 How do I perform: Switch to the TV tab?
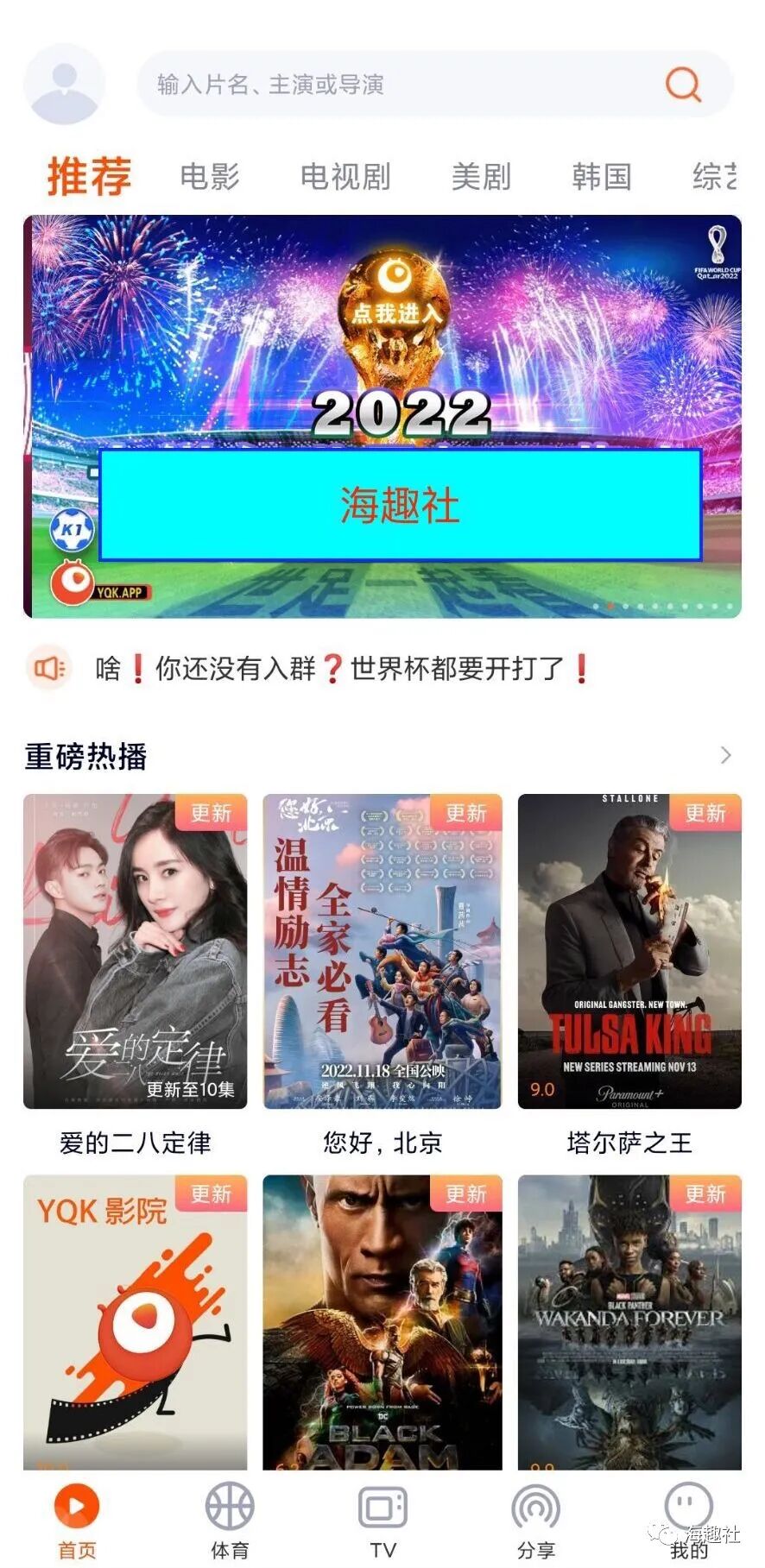coord(382,1521)
